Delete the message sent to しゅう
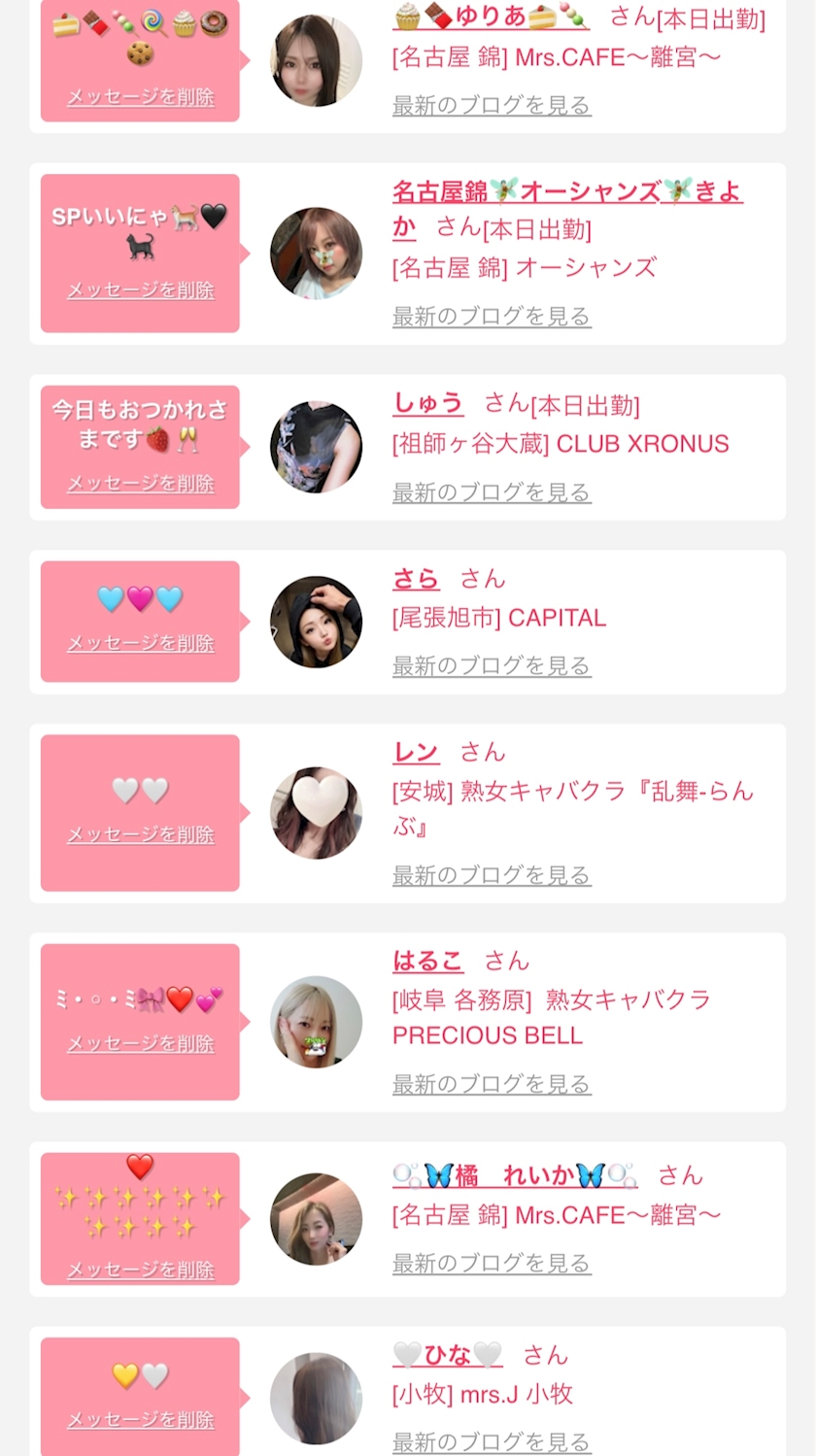The height and width of the screenshot is (1456, 816). click(141, 483)
